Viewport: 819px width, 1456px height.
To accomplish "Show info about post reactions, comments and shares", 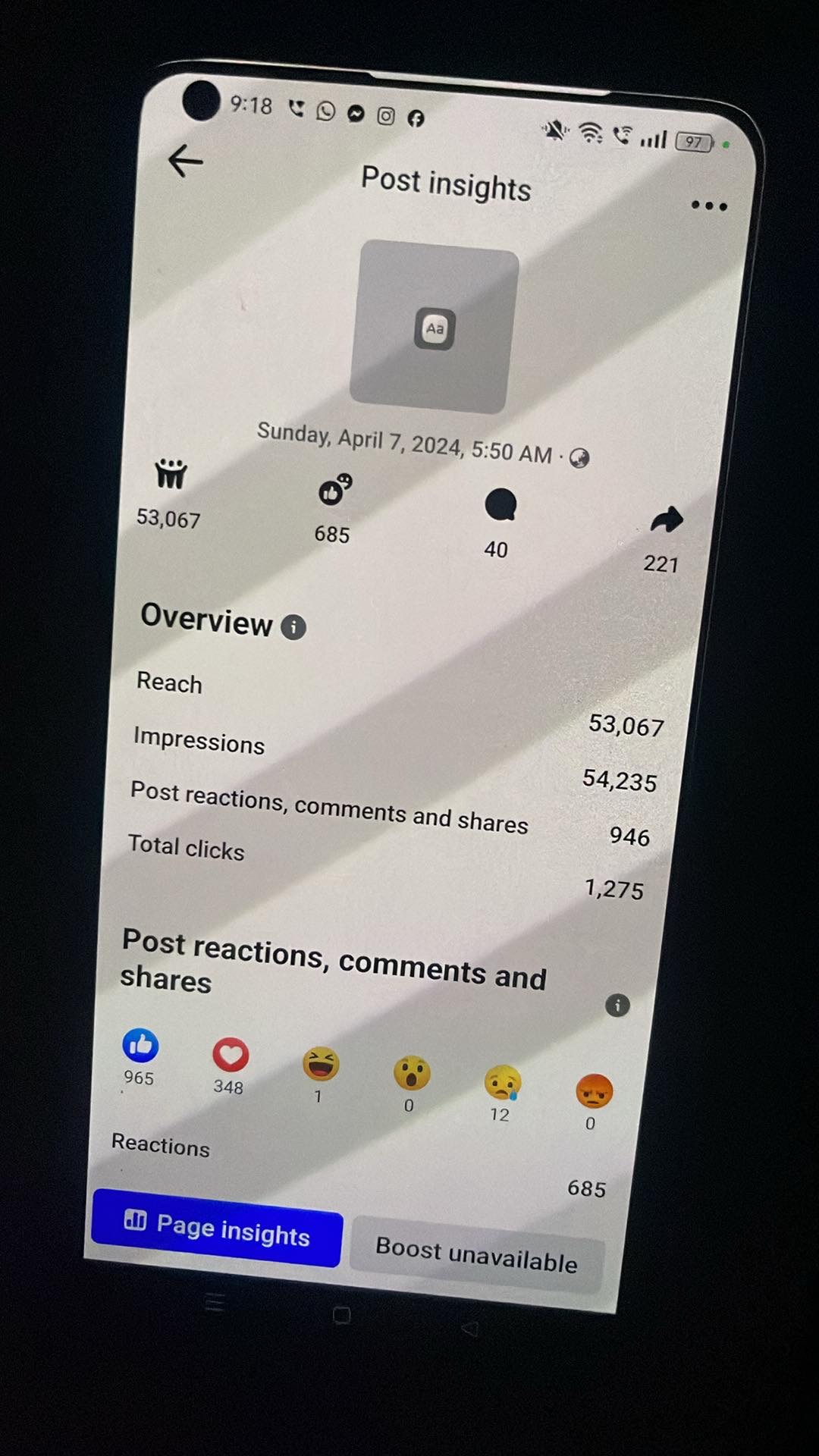I will pos(617,1006).
